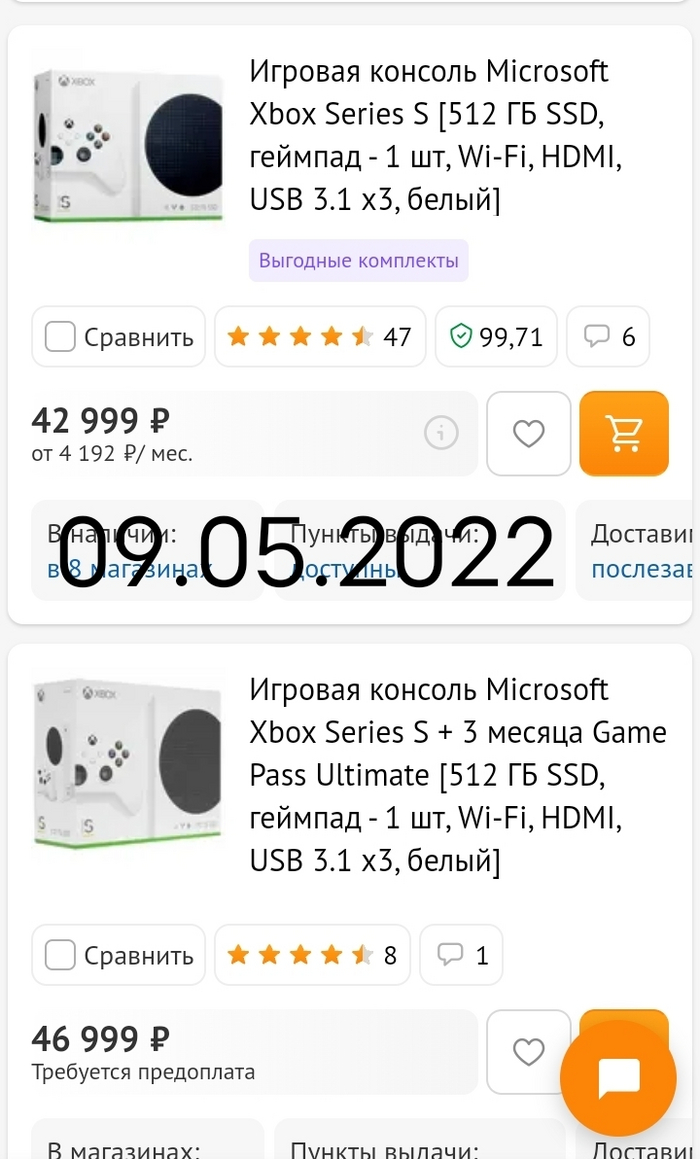Open the orange support chat bubble
Viewport: 700px width, 1159px height.
pyautogui.click(x=618, y=1078)
